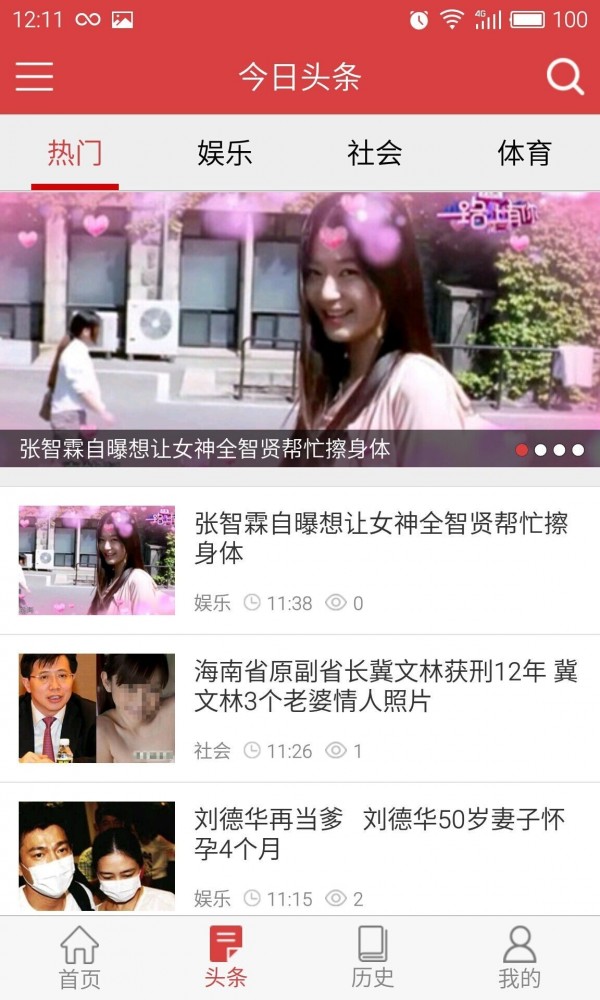Image resolution: width=600 pixels, height=1000 pixels.
Task: Tap the carousel page indicator dots
Action: click(550, 450)
